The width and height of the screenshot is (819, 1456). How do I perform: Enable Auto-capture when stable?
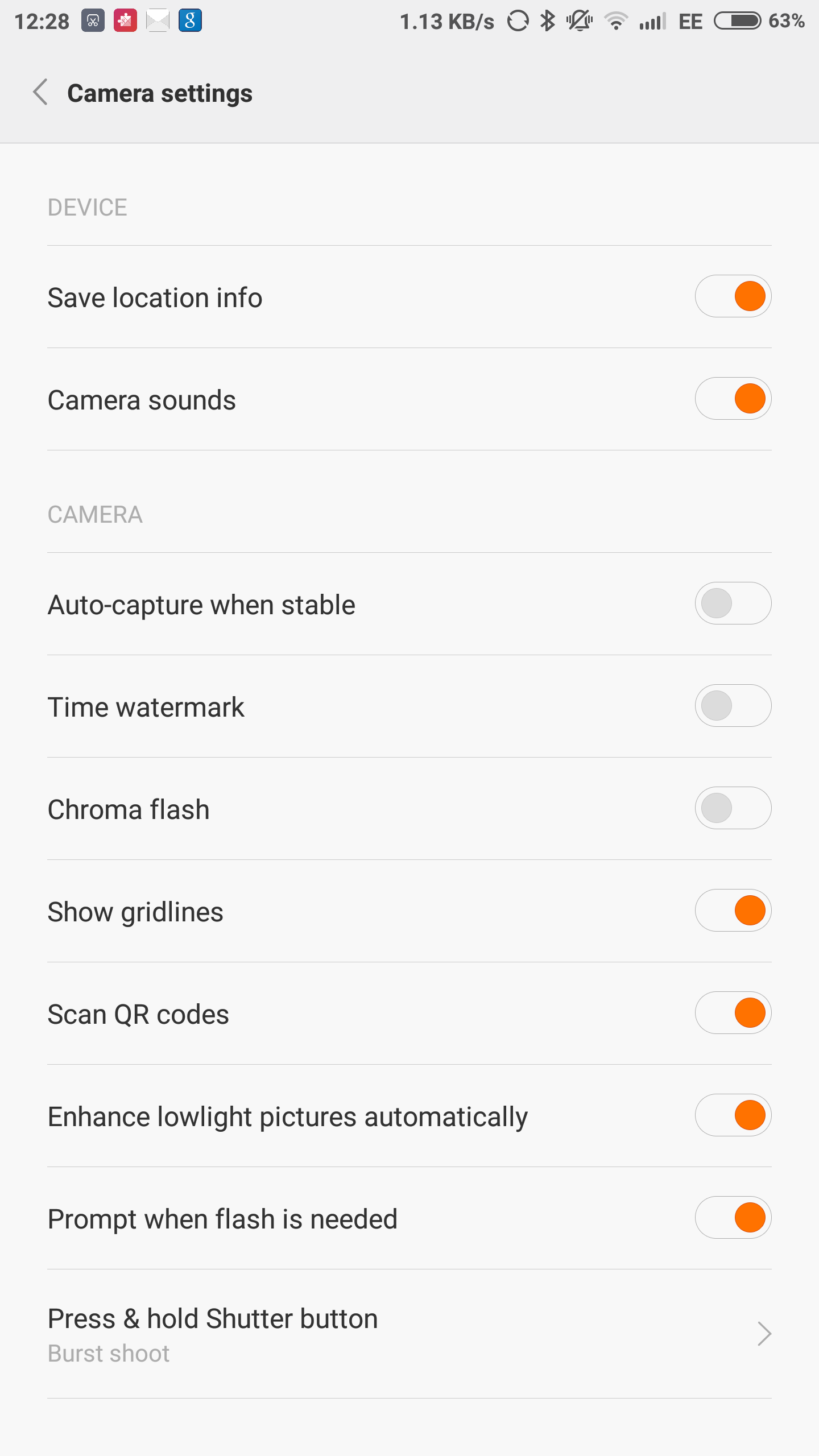point(733,603)
